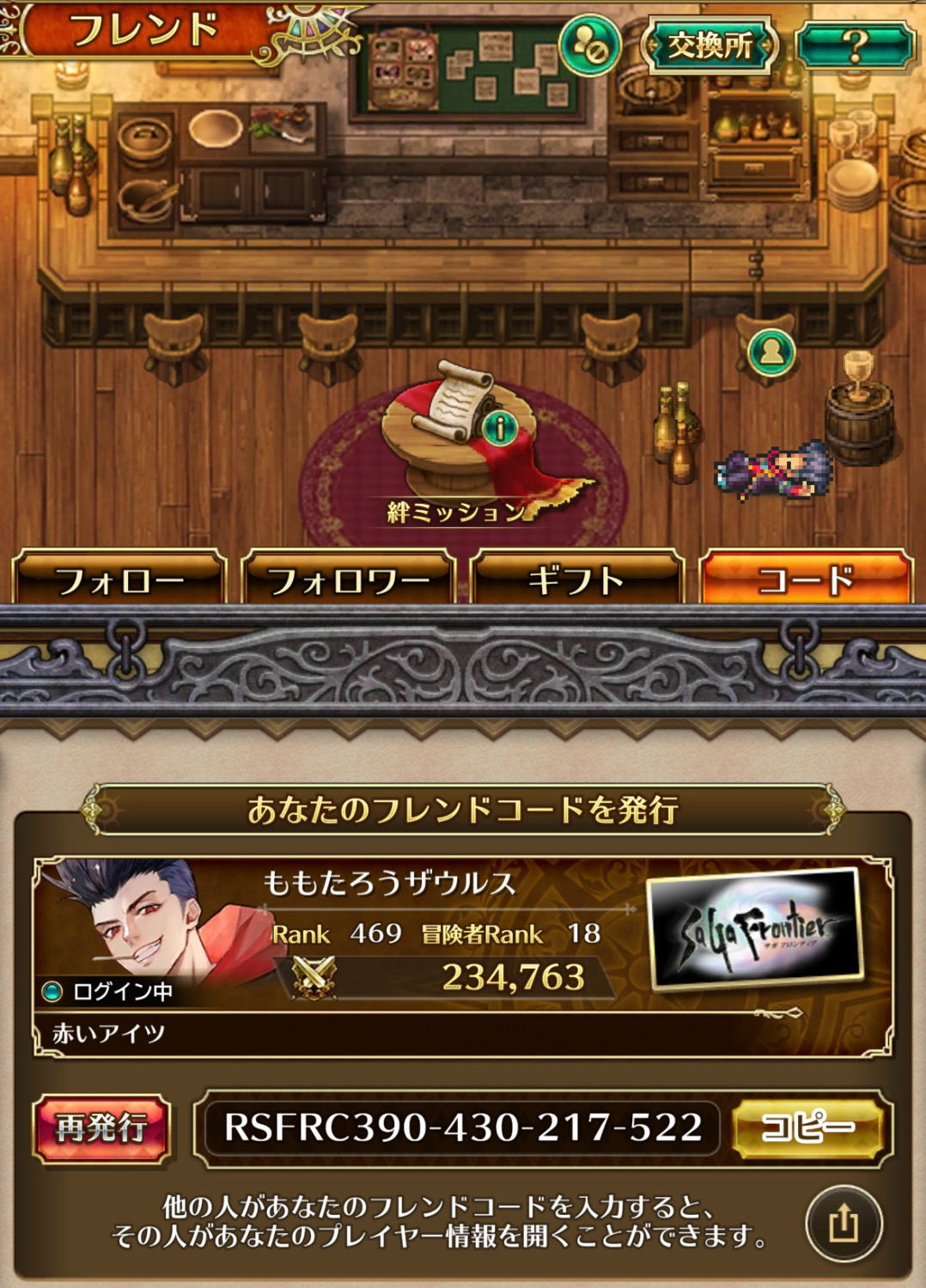Viewport: 926px width, 1288px height.
Task: Reissue friend code with 再発行
Action: click(x=101, y=1127)
